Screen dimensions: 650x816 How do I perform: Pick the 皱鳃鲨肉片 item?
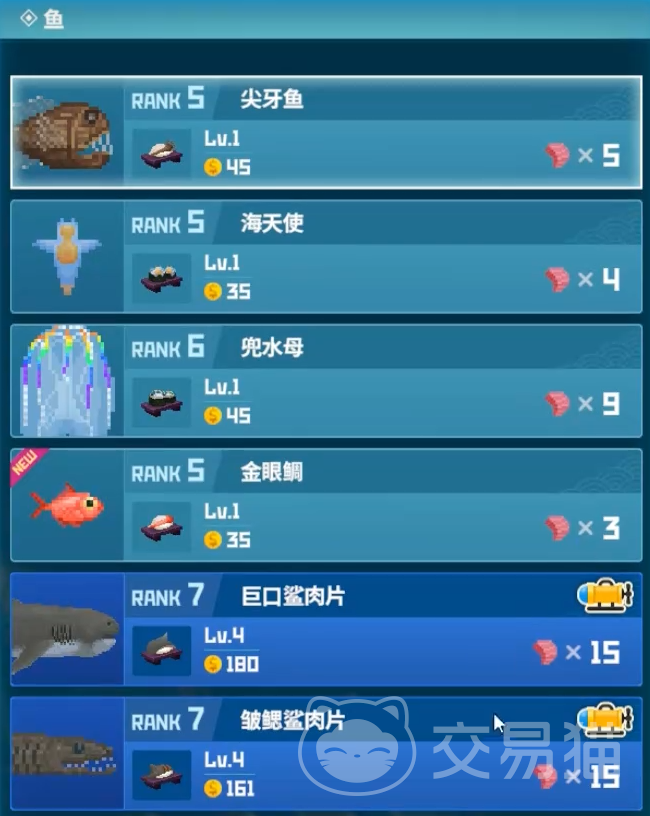click(x=326, y=753)
